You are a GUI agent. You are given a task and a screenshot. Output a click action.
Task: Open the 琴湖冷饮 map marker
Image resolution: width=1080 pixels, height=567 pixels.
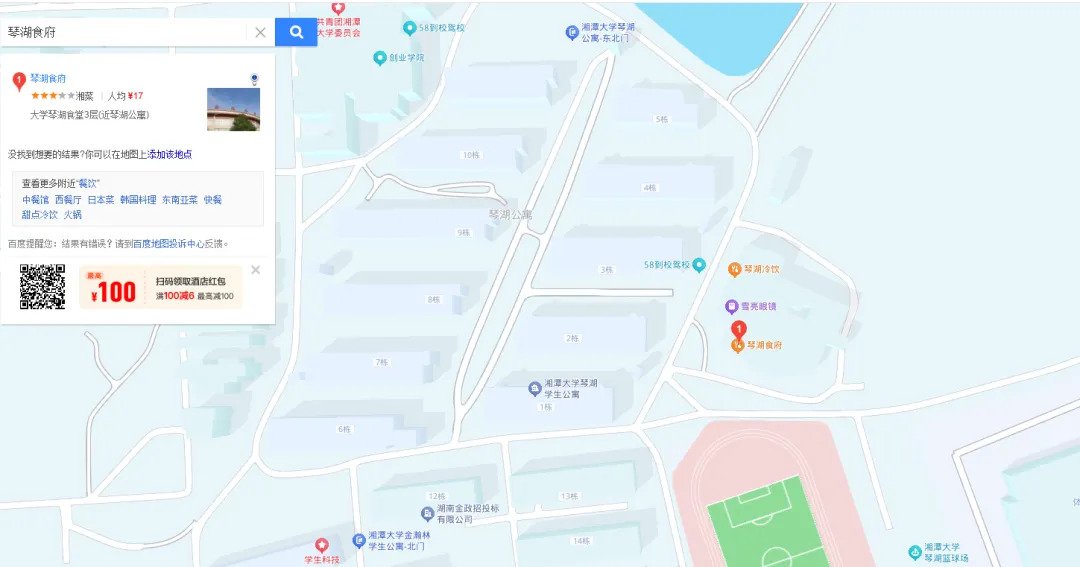[x=735, y=269]
